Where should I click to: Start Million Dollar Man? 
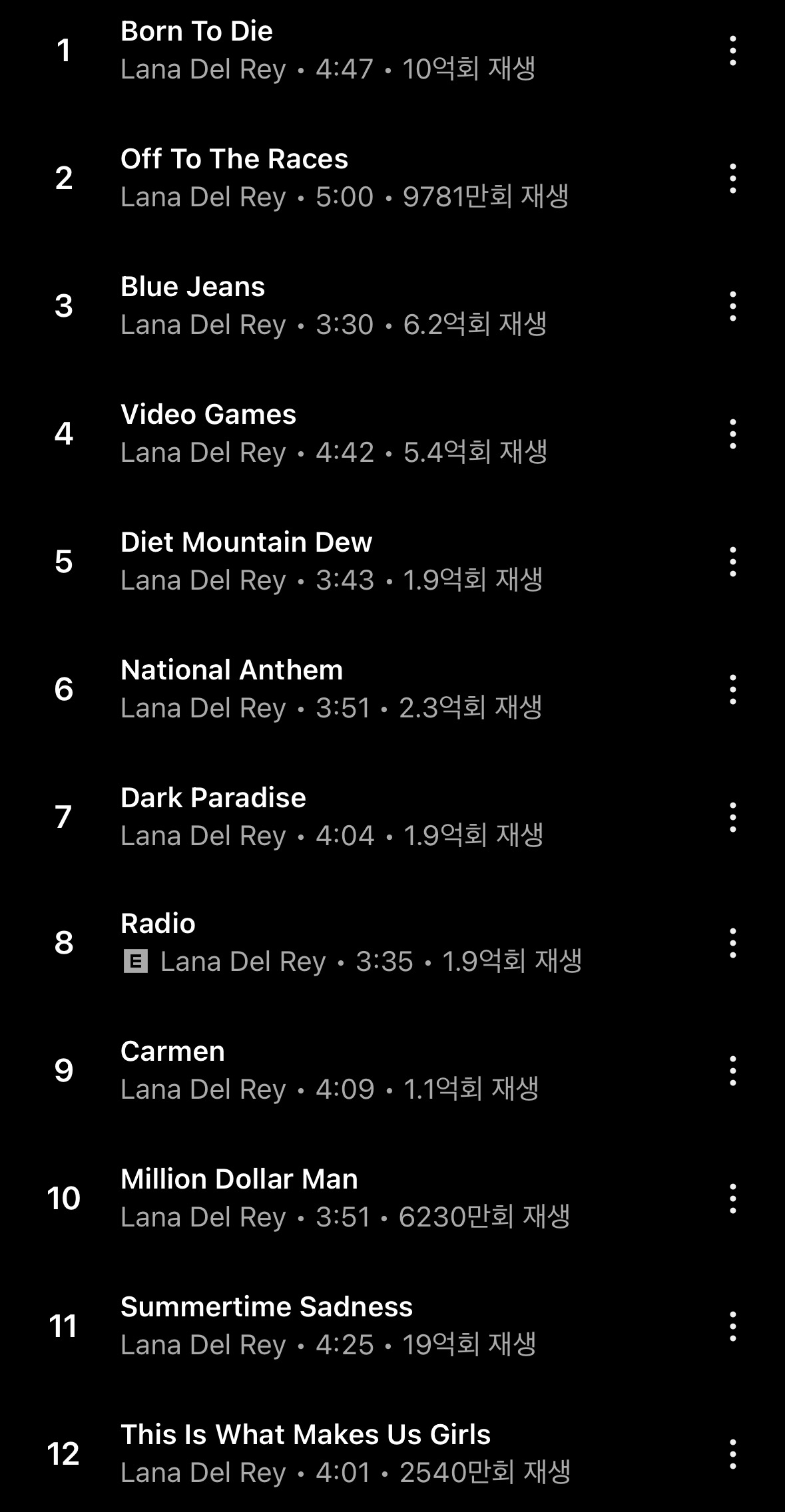(x=239, y=1180)
